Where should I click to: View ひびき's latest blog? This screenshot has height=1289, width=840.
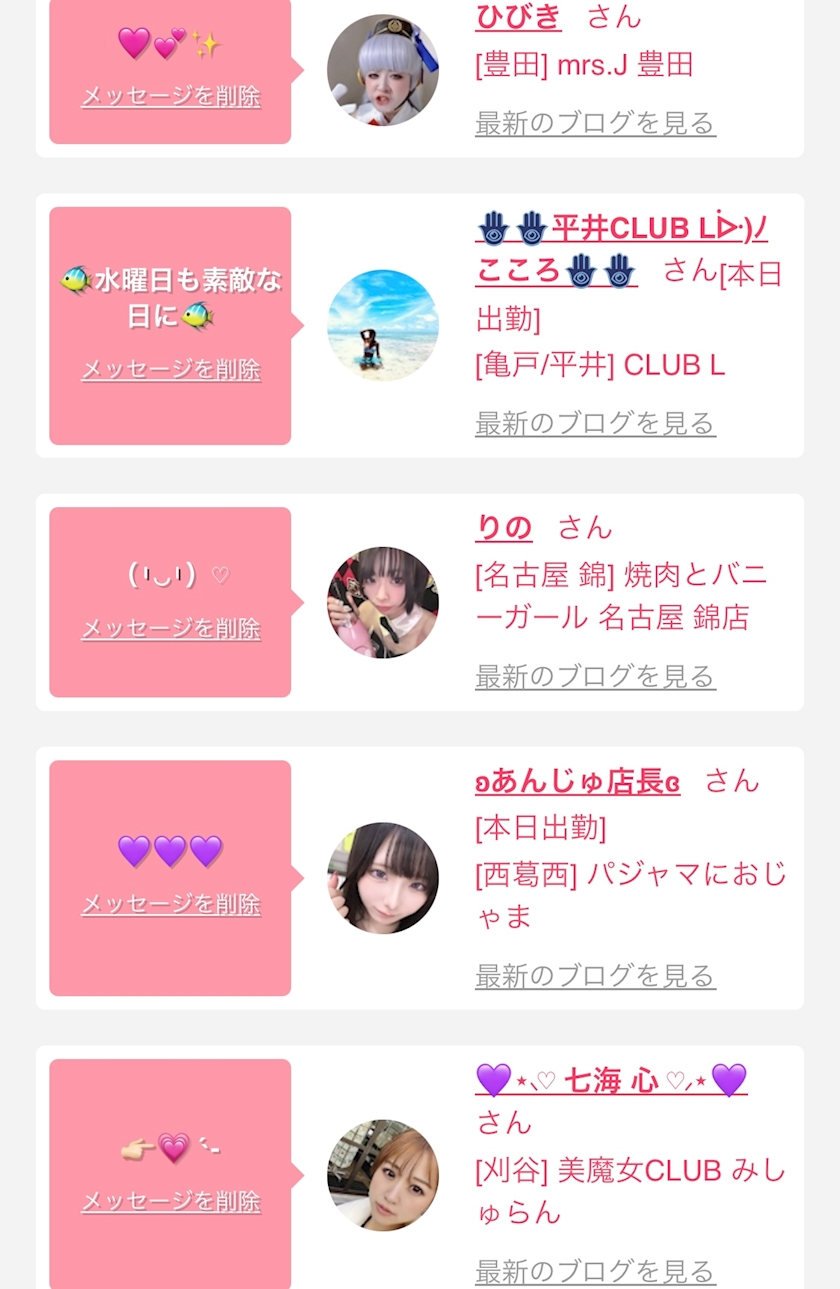(595, 124)
